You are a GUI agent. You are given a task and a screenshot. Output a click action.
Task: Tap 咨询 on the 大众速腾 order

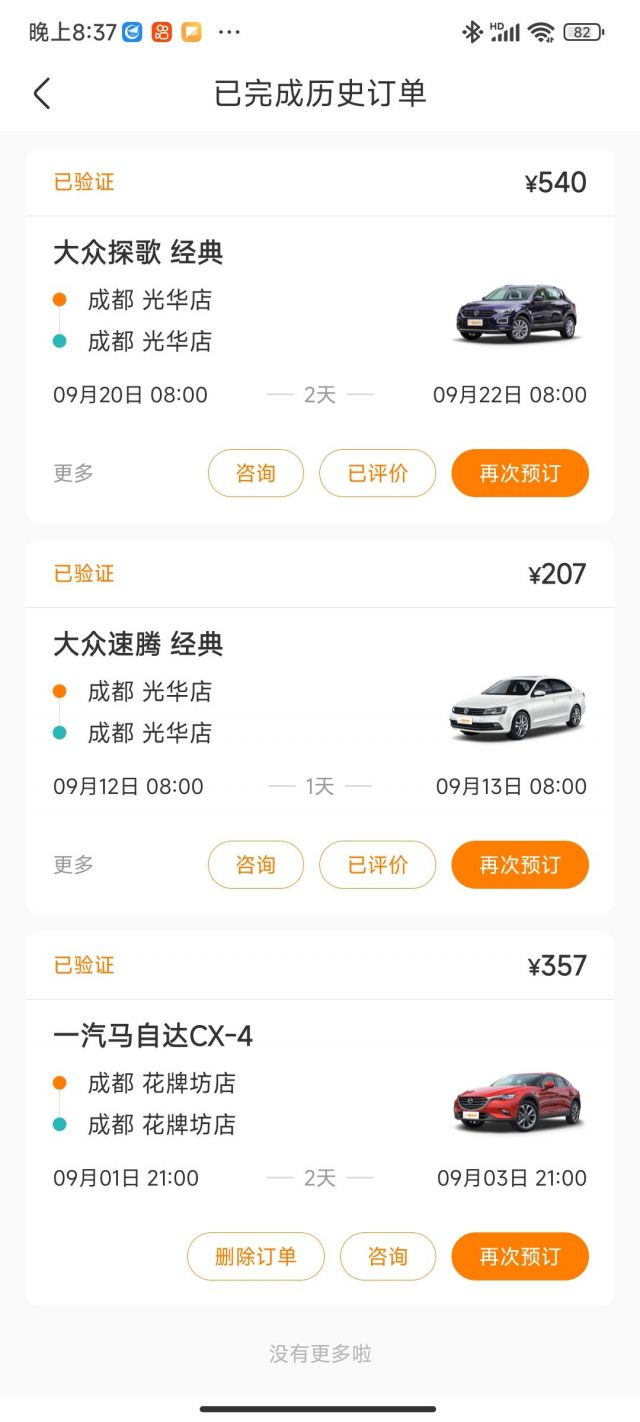click(255, 865)
